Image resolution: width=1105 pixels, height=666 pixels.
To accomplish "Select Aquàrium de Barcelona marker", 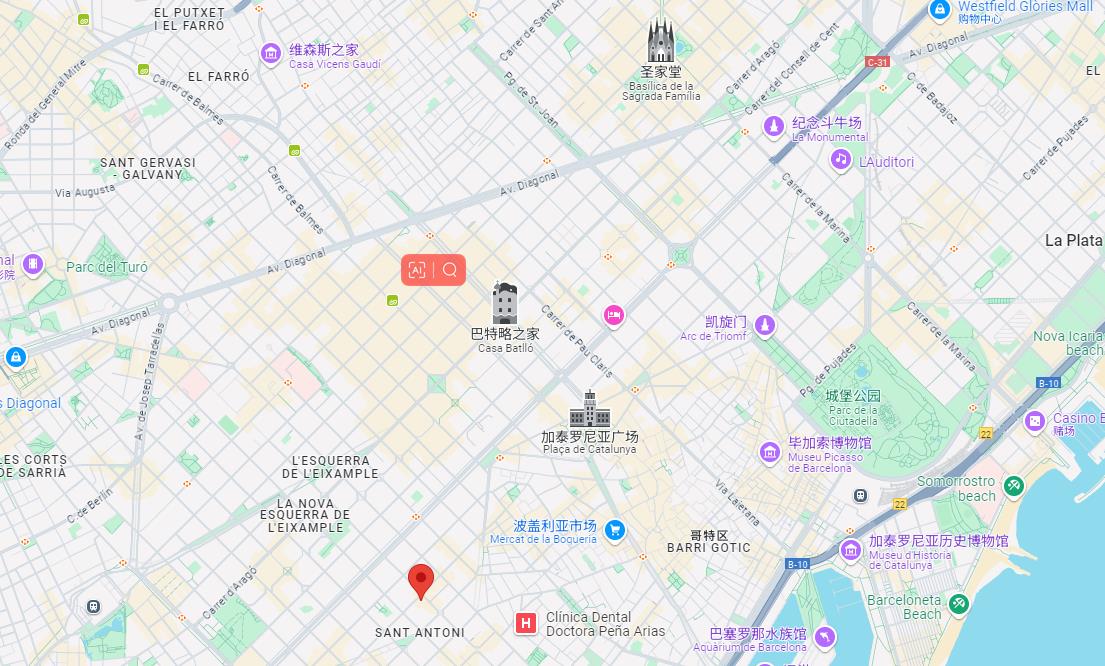I will [x=824, y=637].
